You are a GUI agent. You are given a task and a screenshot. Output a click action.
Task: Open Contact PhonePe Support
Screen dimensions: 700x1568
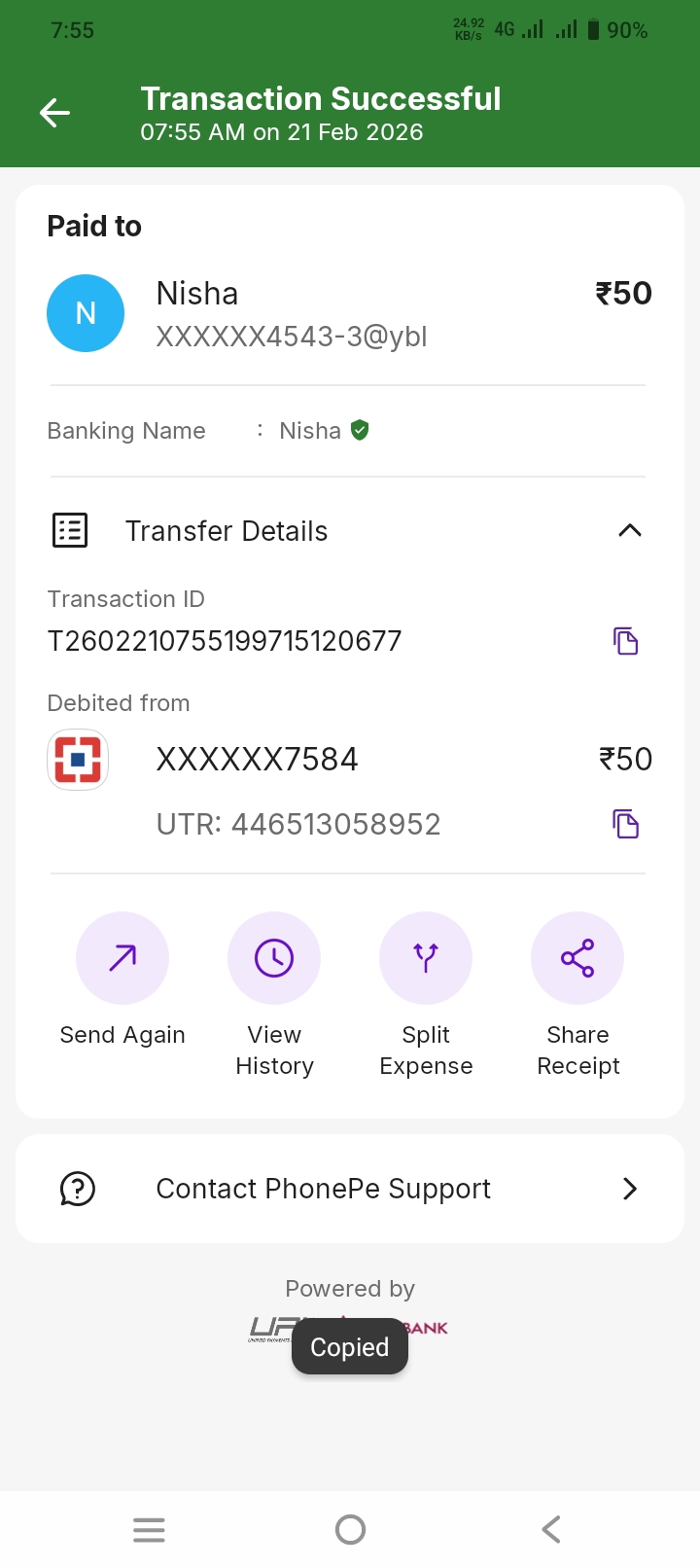350,1189
